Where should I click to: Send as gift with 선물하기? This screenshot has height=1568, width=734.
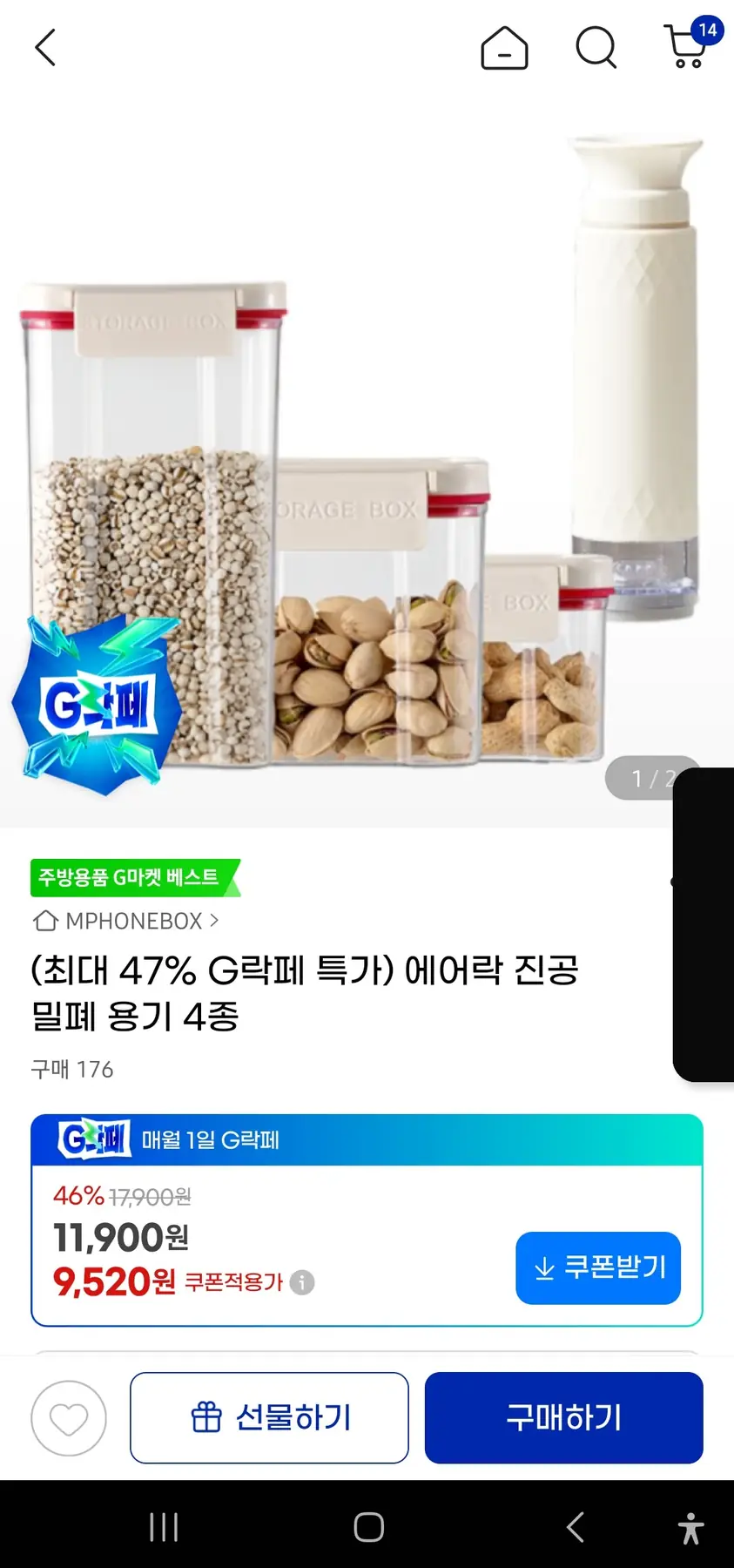tap(269, 1418)
